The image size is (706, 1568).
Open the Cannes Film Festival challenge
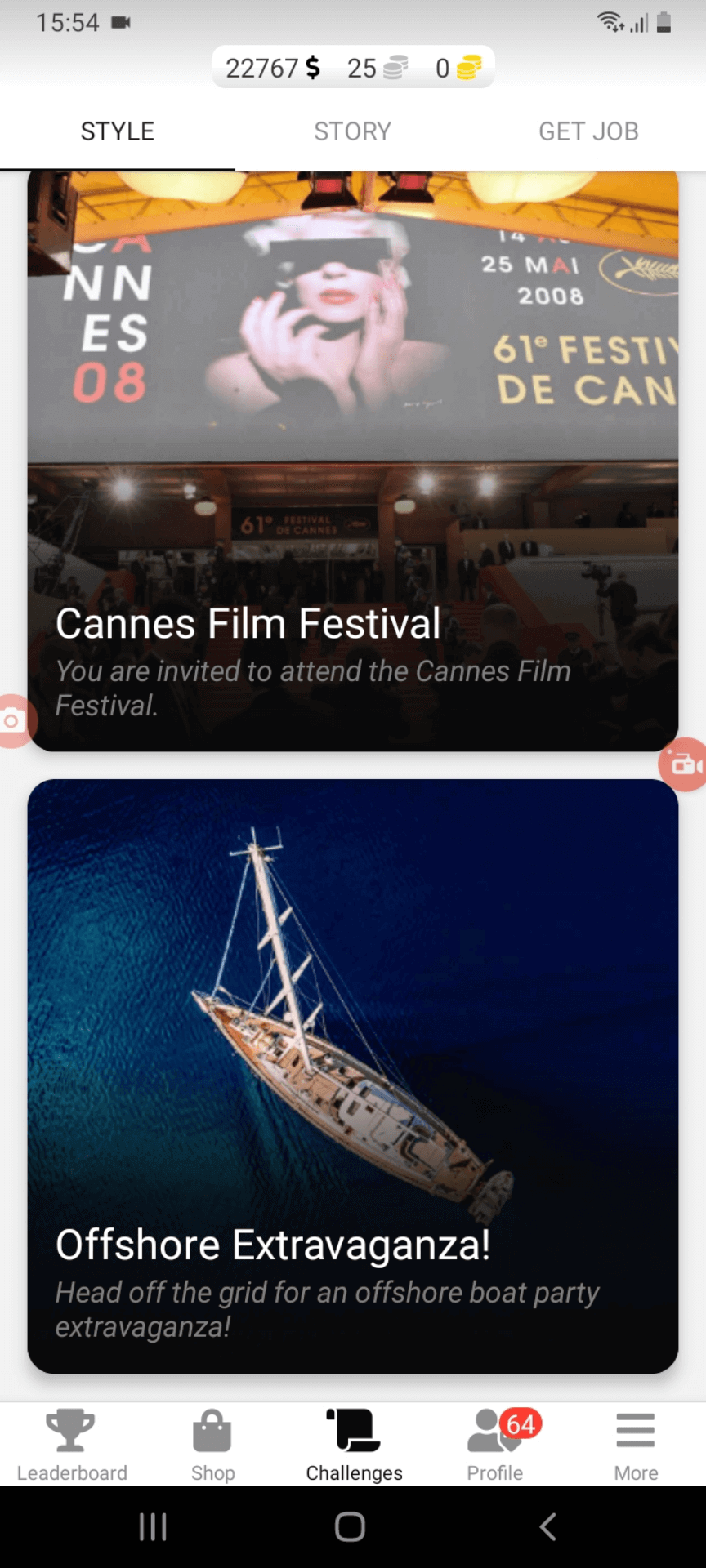click(x=353, y=461)
